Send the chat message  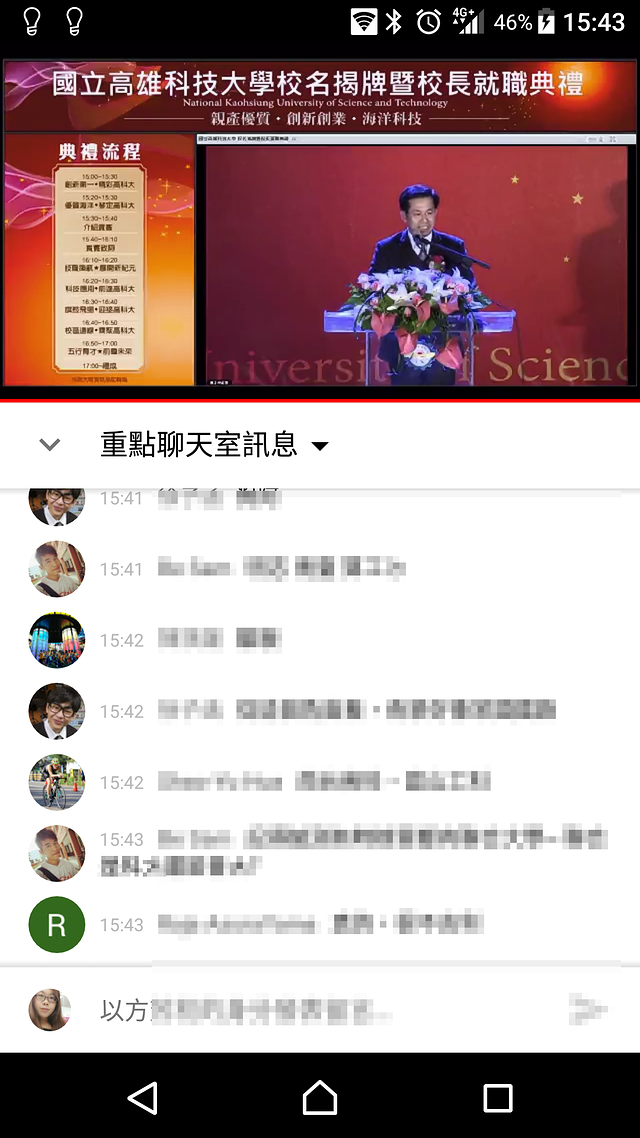(588, 1010)
